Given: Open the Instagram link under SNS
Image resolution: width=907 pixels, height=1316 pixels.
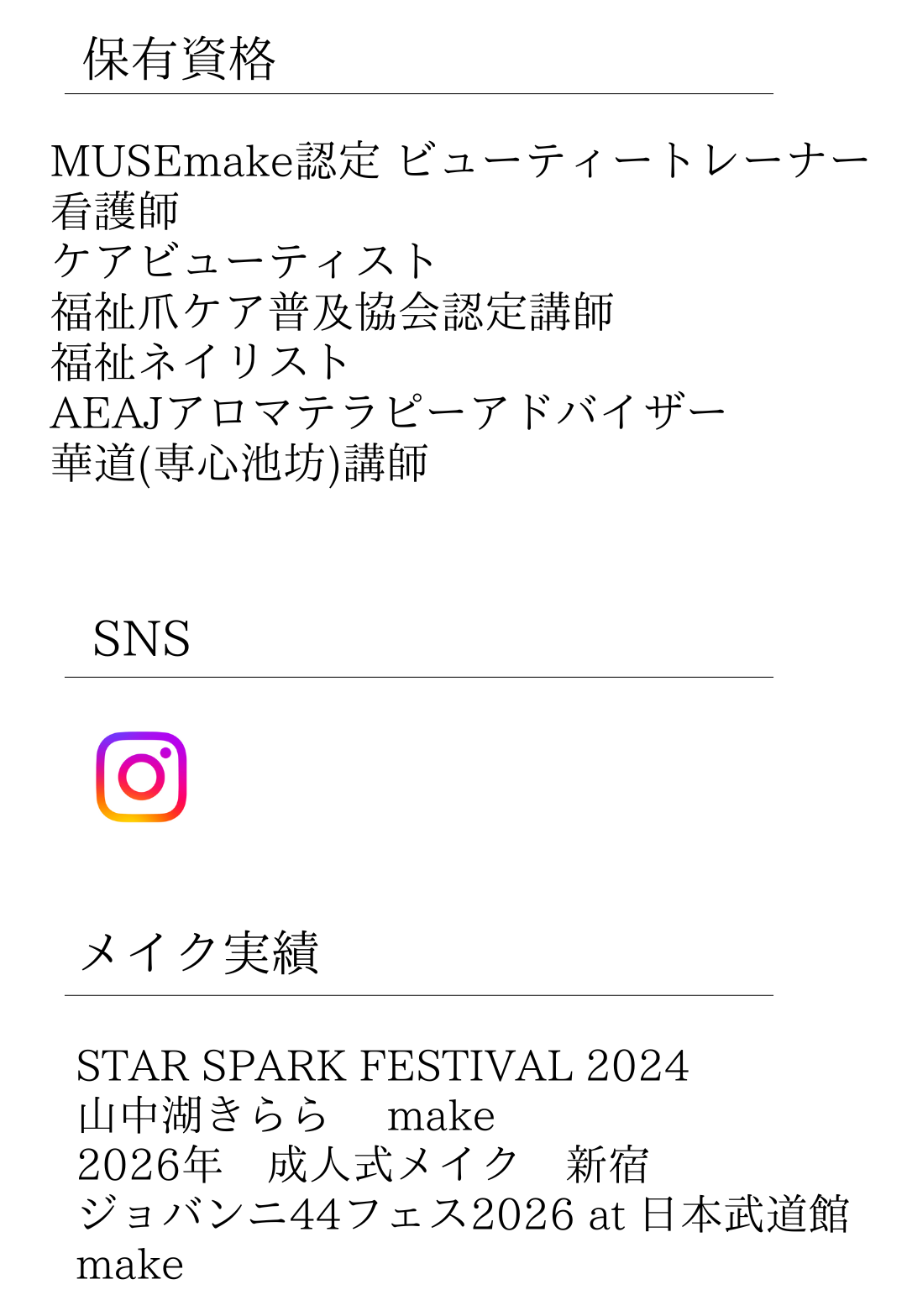Looking at the screenshot, I should click(x=141, y=777).
